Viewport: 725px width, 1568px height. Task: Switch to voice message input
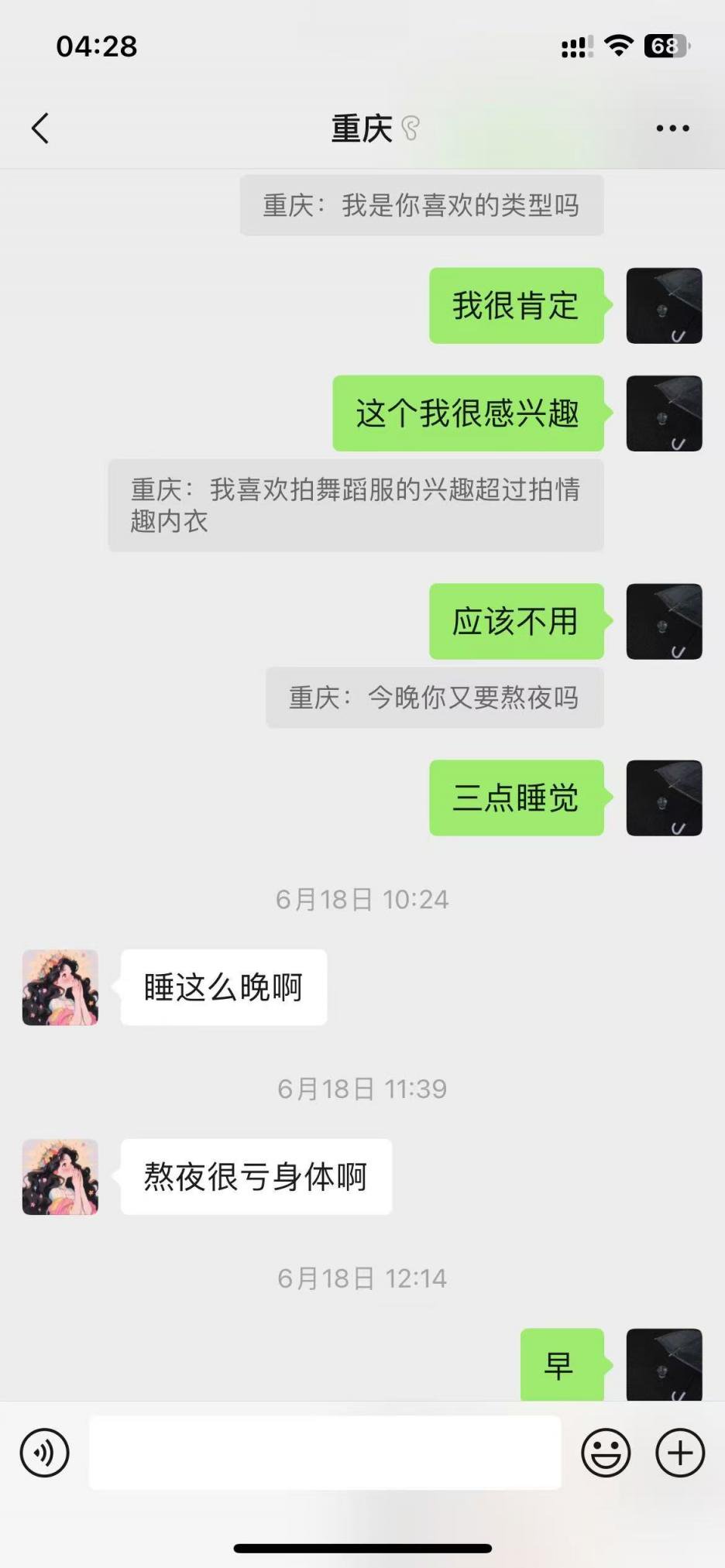44,1453
